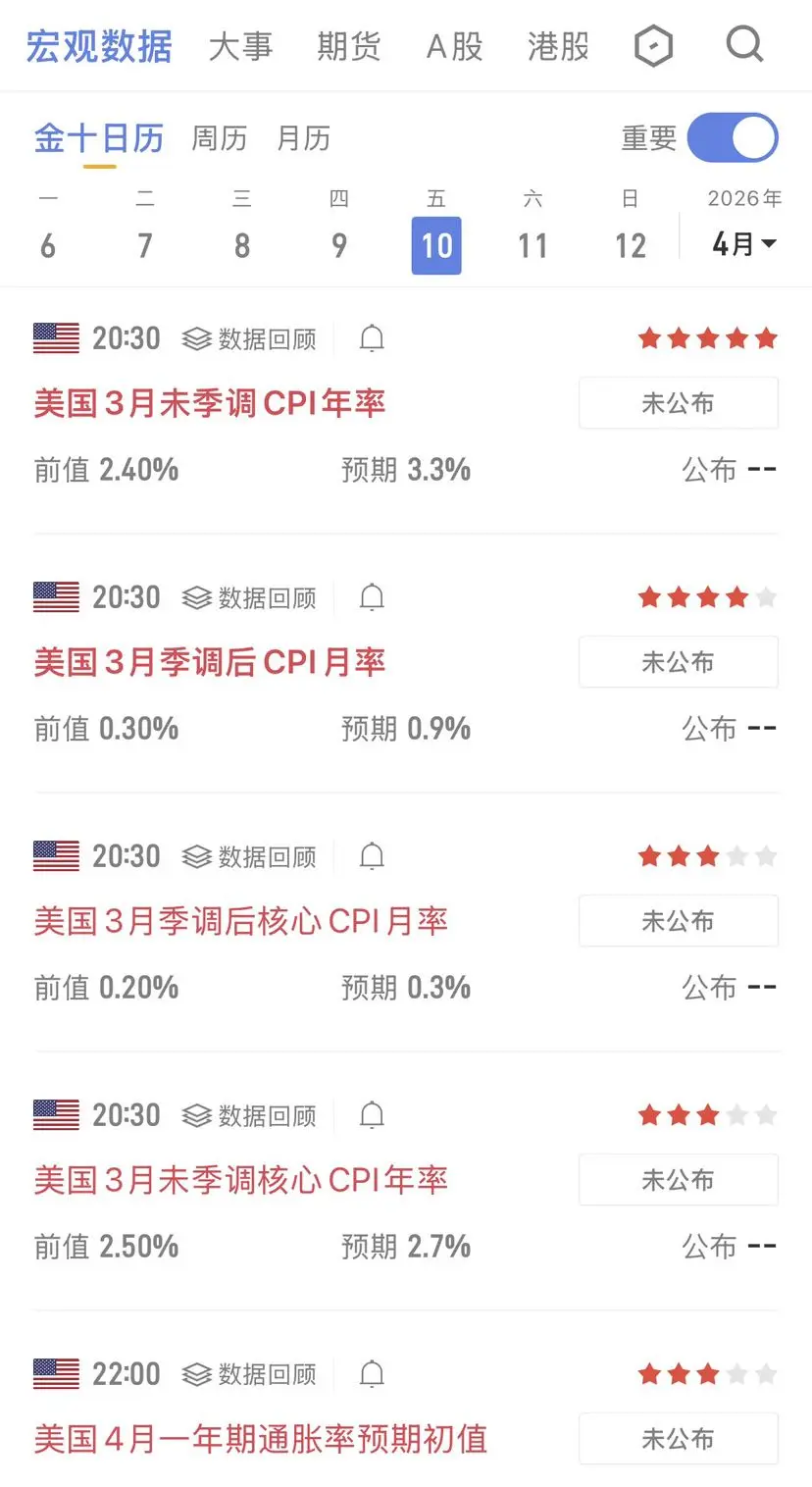Turn off the 重要 filter switch
The width and height of the screenshot is (812, 1487).
[x=733, y=137]
